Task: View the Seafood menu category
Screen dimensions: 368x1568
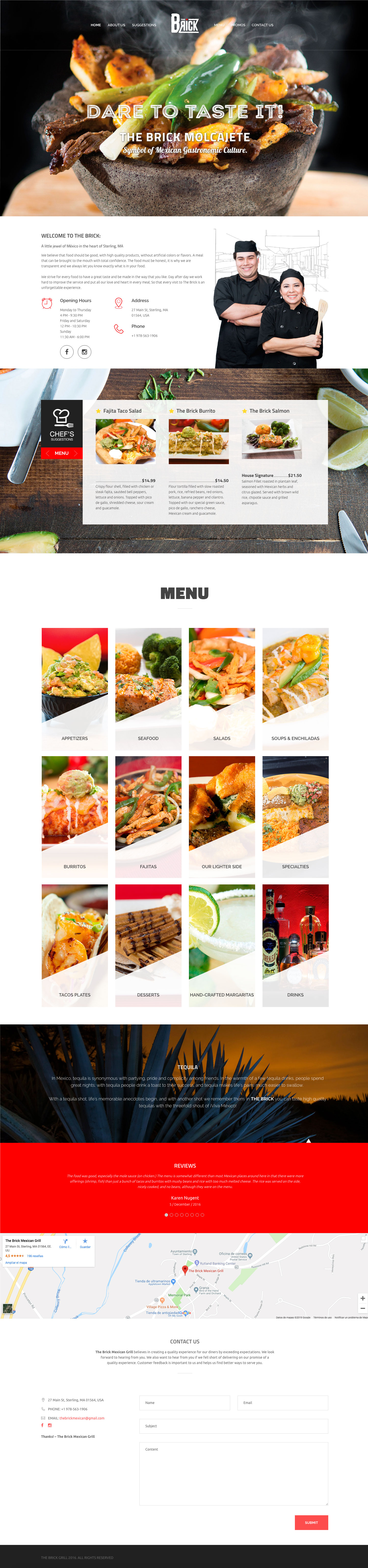Action: click(x=148, y=688)
